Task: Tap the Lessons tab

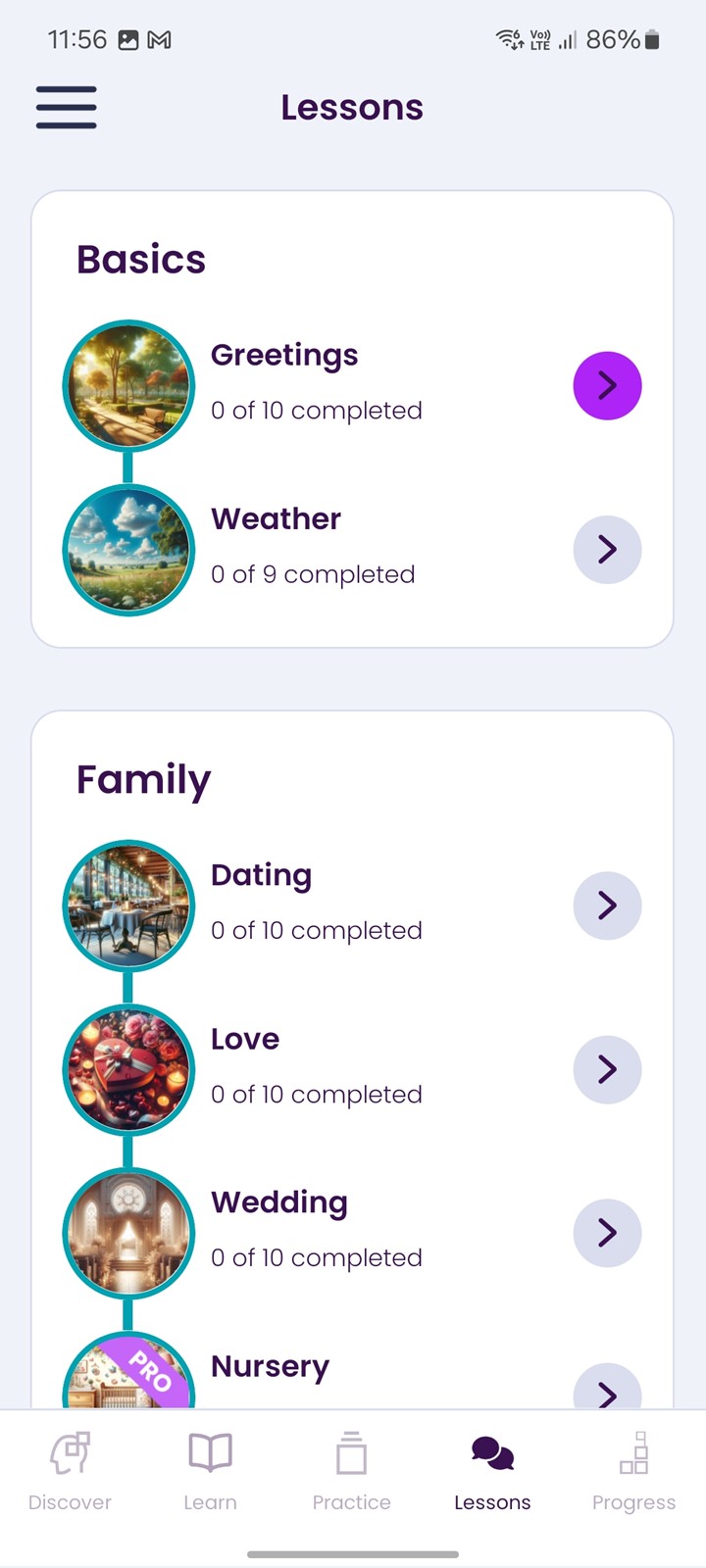Action: (492, 1471)
